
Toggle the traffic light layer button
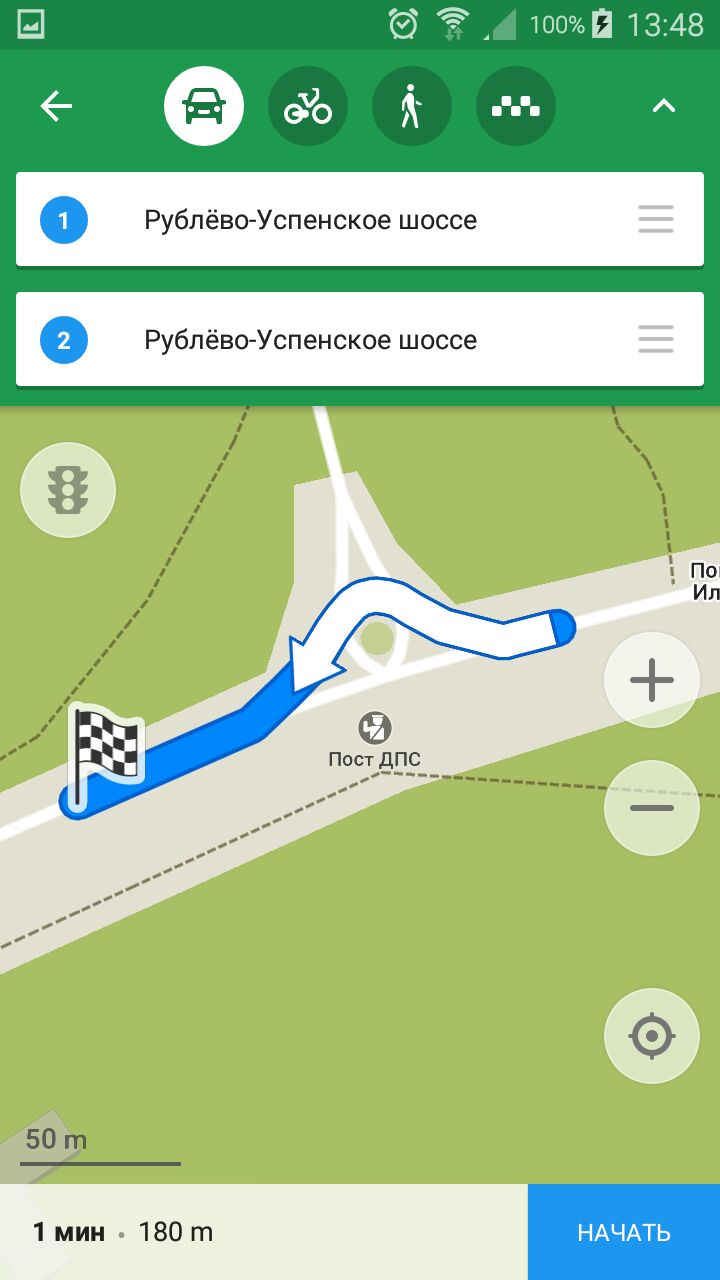coord(68,490)
